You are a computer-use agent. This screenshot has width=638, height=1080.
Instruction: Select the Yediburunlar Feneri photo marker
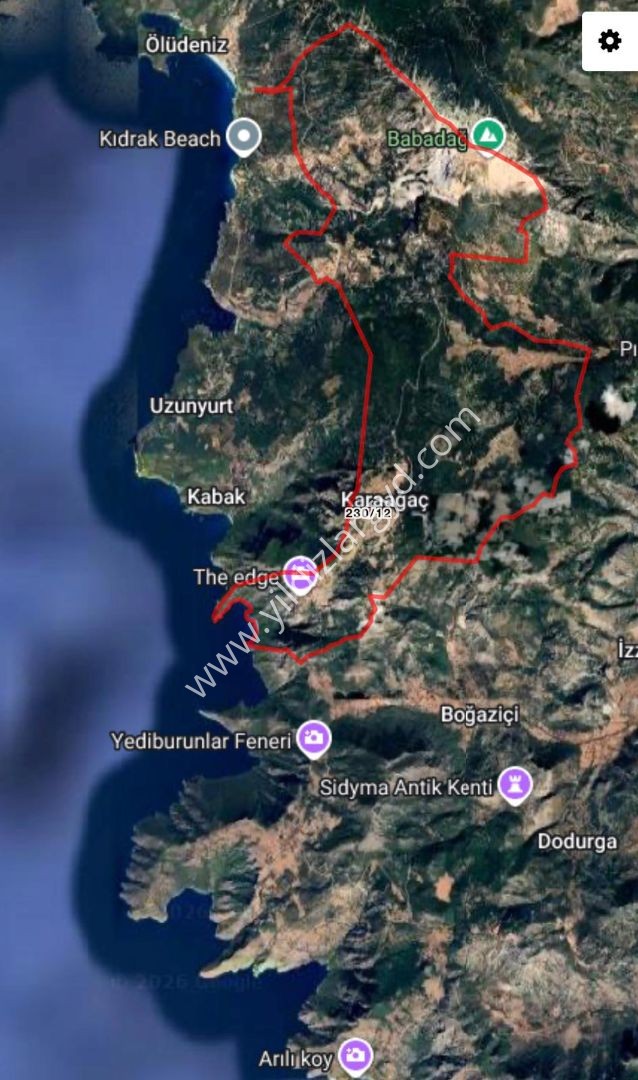click(314, 739)
